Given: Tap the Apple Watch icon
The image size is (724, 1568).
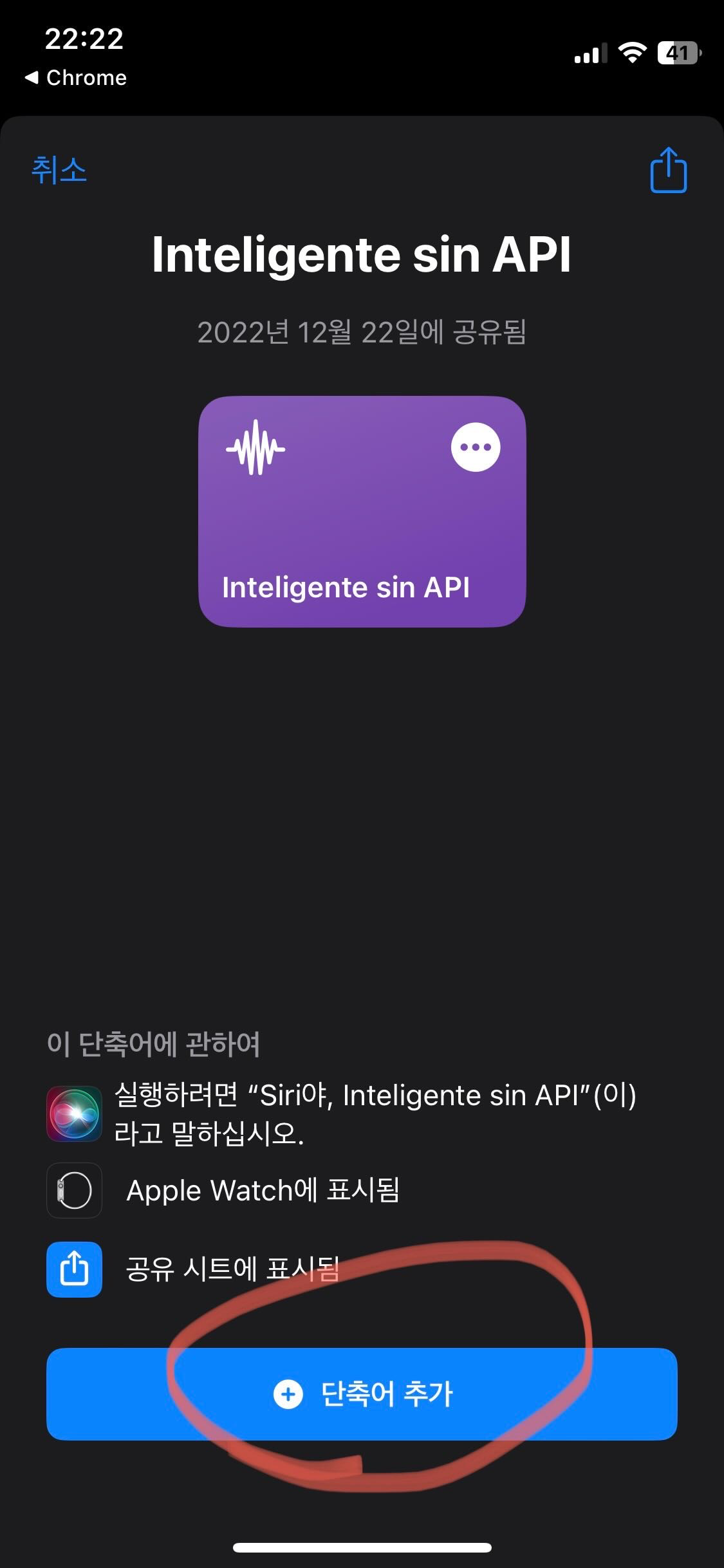Looking at the screenshot, I should coord(75,1190).
